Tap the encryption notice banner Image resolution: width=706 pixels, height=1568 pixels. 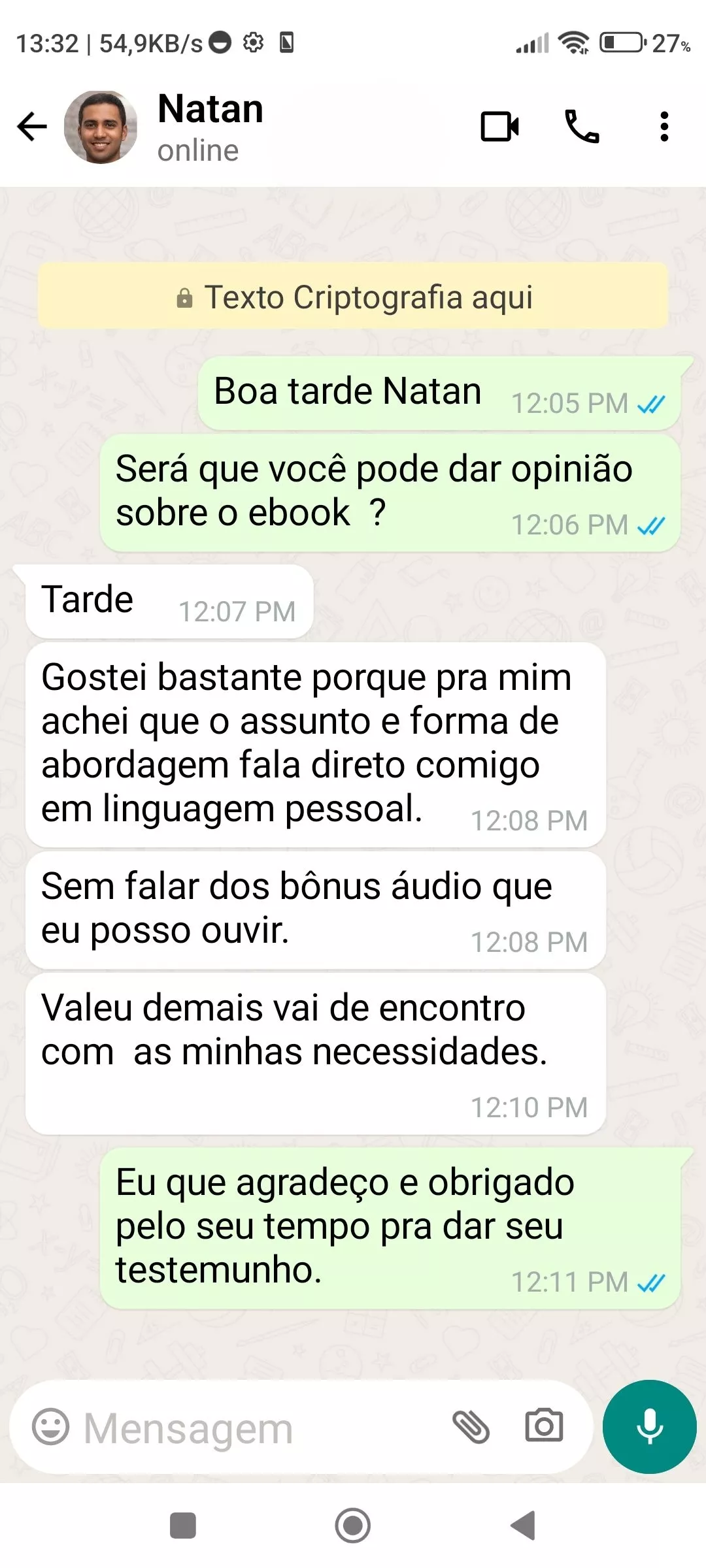coord(353,297)
